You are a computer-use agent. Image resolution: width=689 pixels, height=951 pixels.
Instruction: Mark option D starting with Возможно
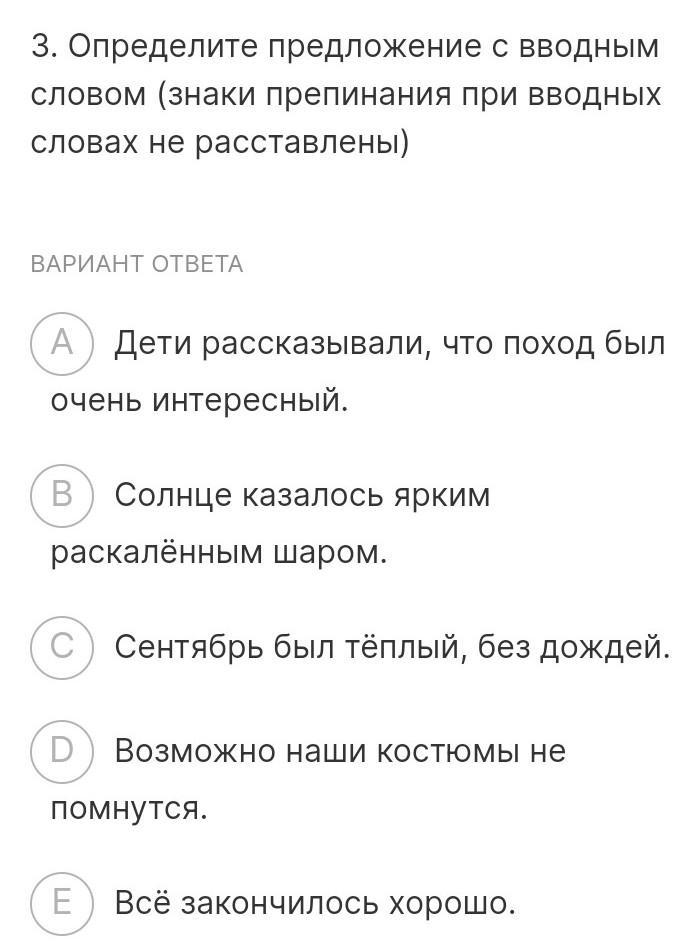[x=62, y=750]
